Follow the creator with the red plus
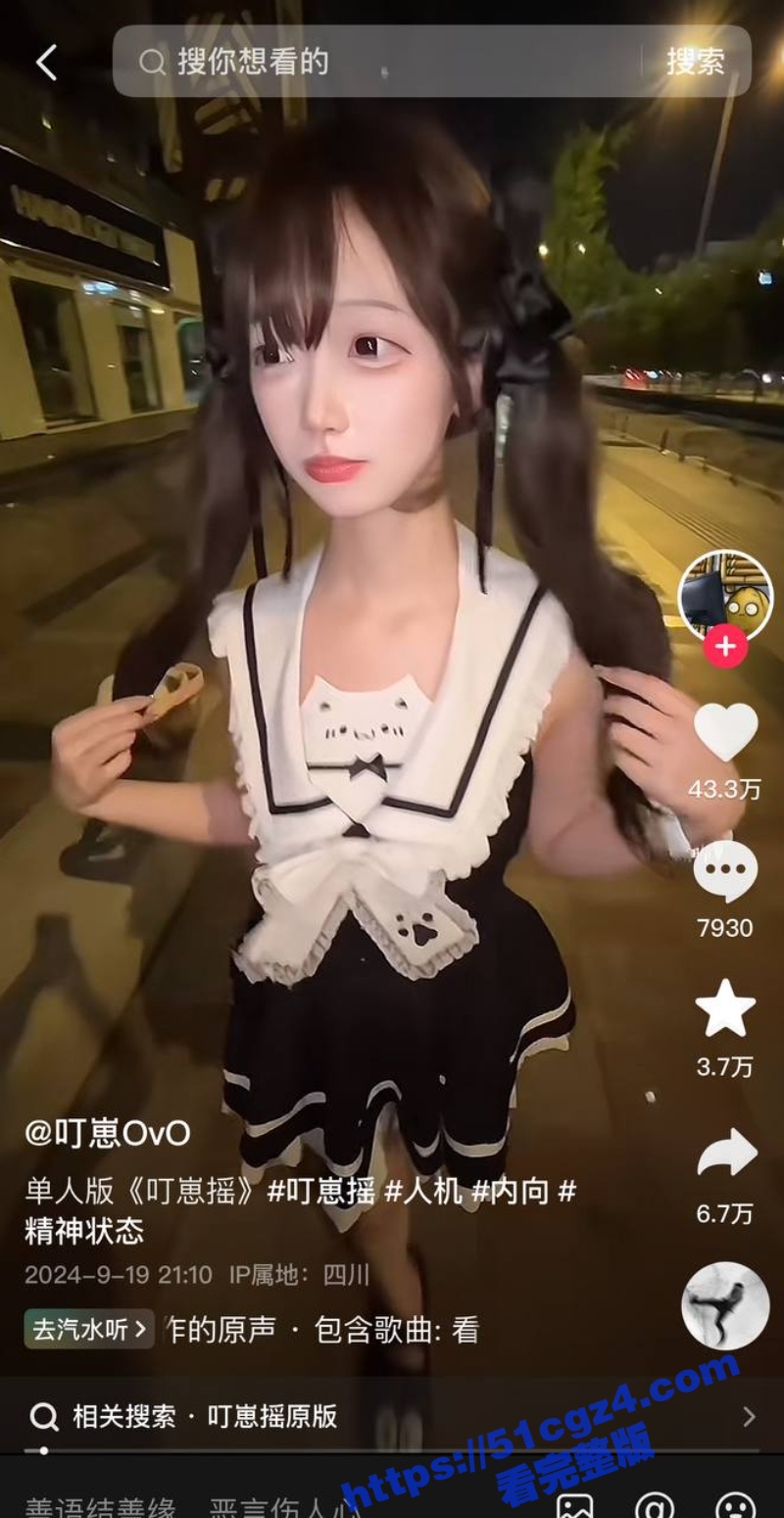This screenshot has width=784, height=1518. click(x=725, y=647)
